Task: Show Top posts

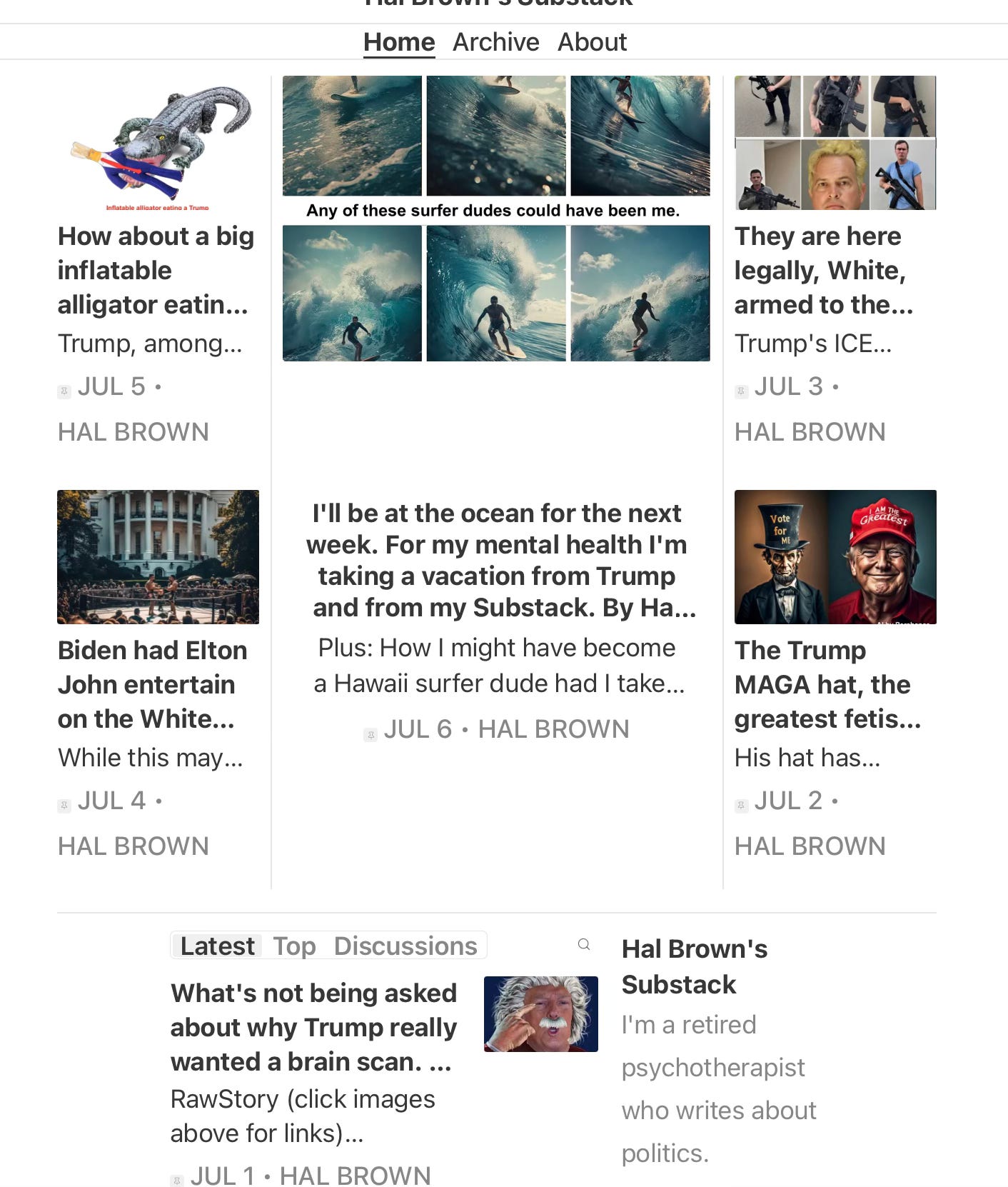Action: 294,946
